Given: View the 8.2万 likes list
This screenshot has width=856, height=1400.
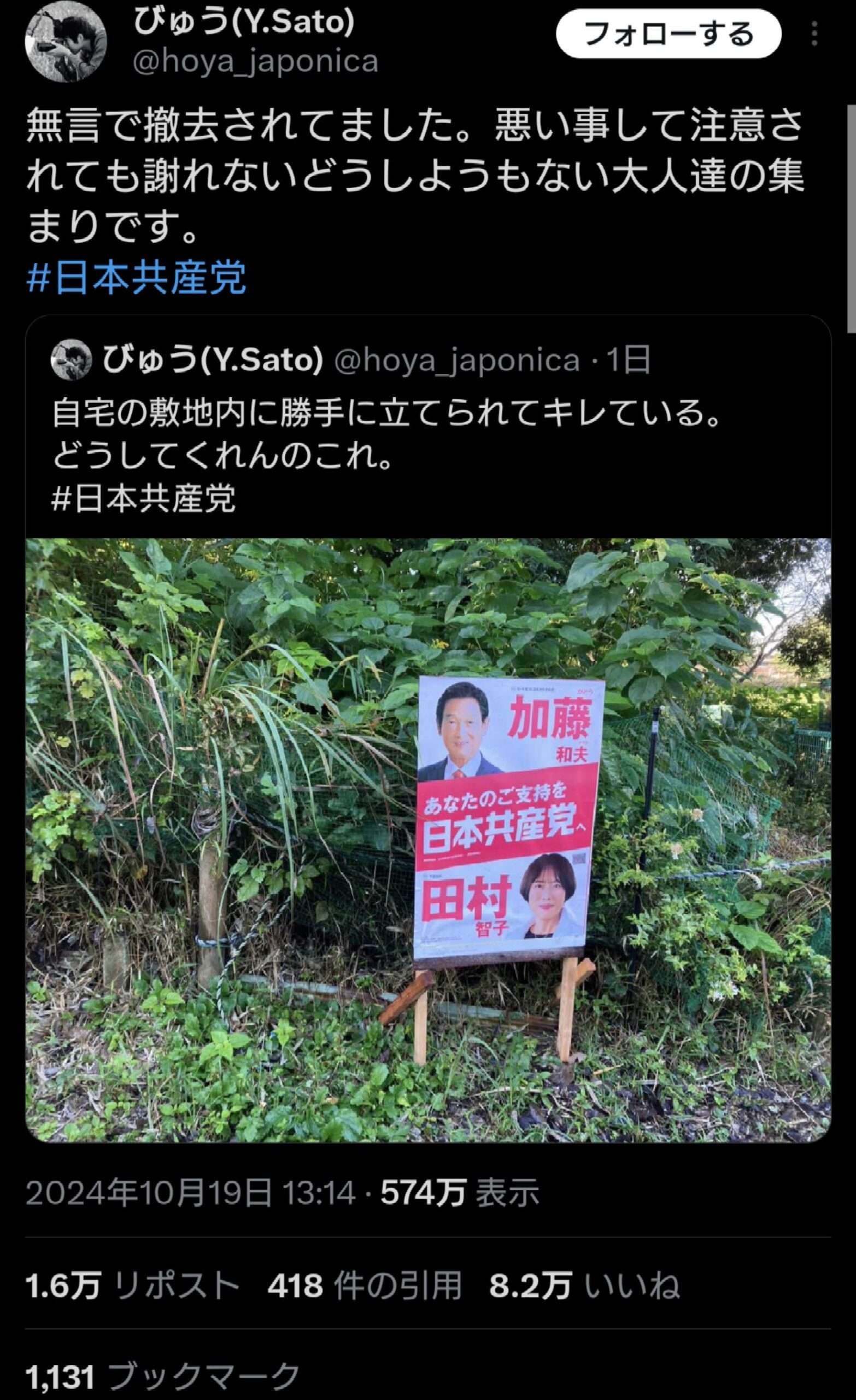Looking at the screenshot, I should (x=584, y=1285).
